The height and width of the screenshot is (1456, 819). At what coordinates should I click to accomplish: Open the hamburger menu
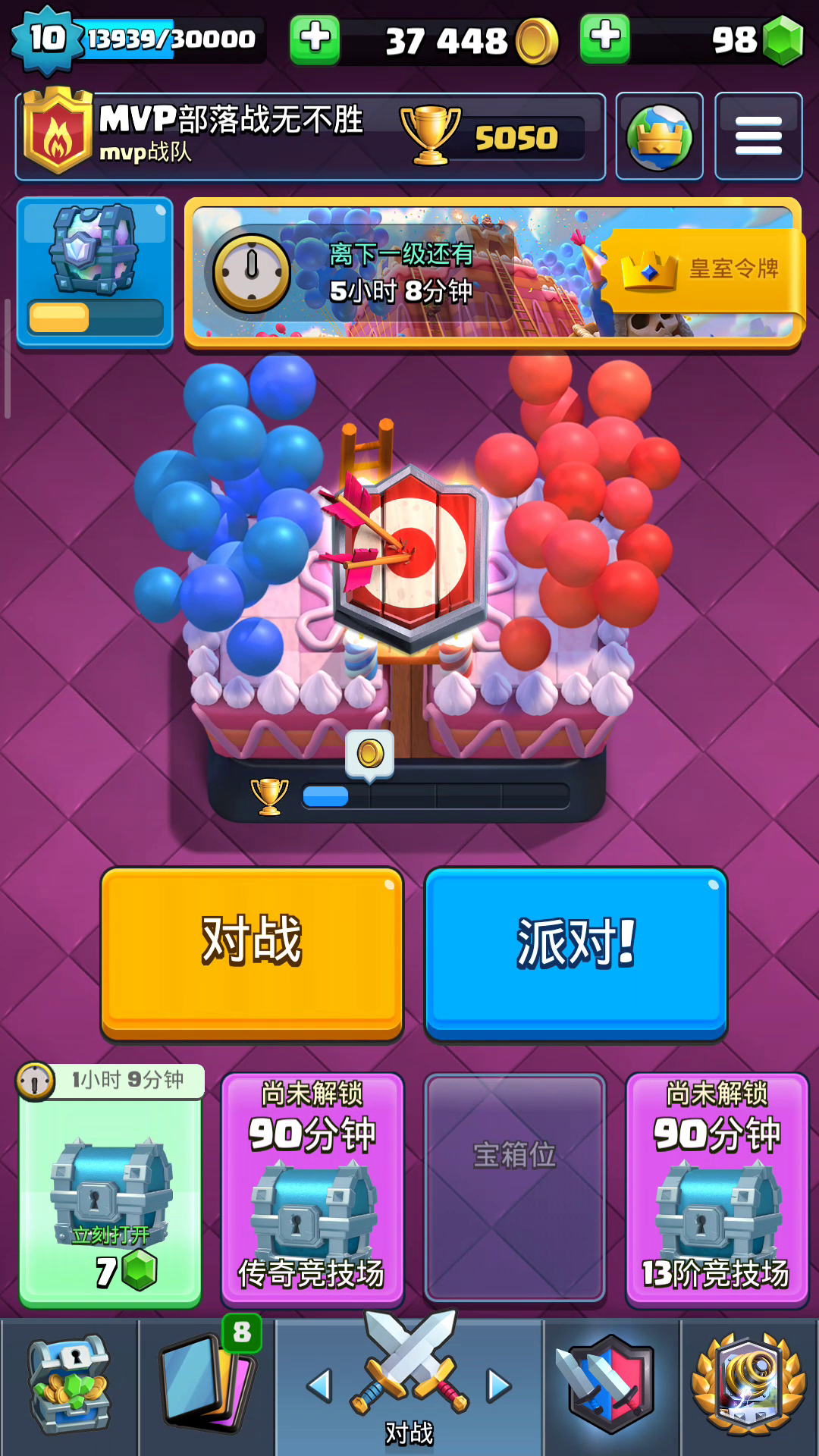[758, 136]
